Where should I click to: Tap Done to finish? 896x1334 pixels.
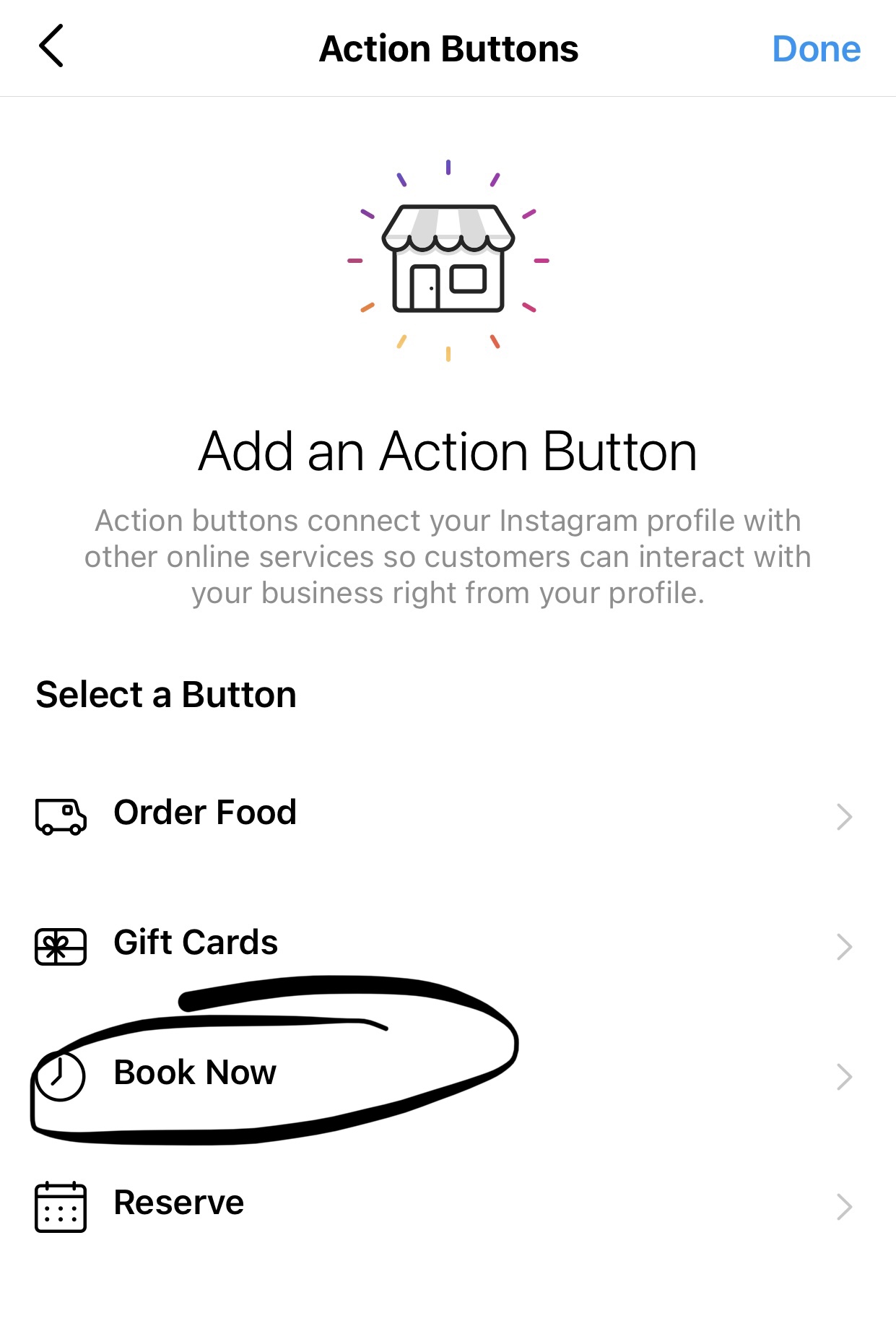(816, 49)
